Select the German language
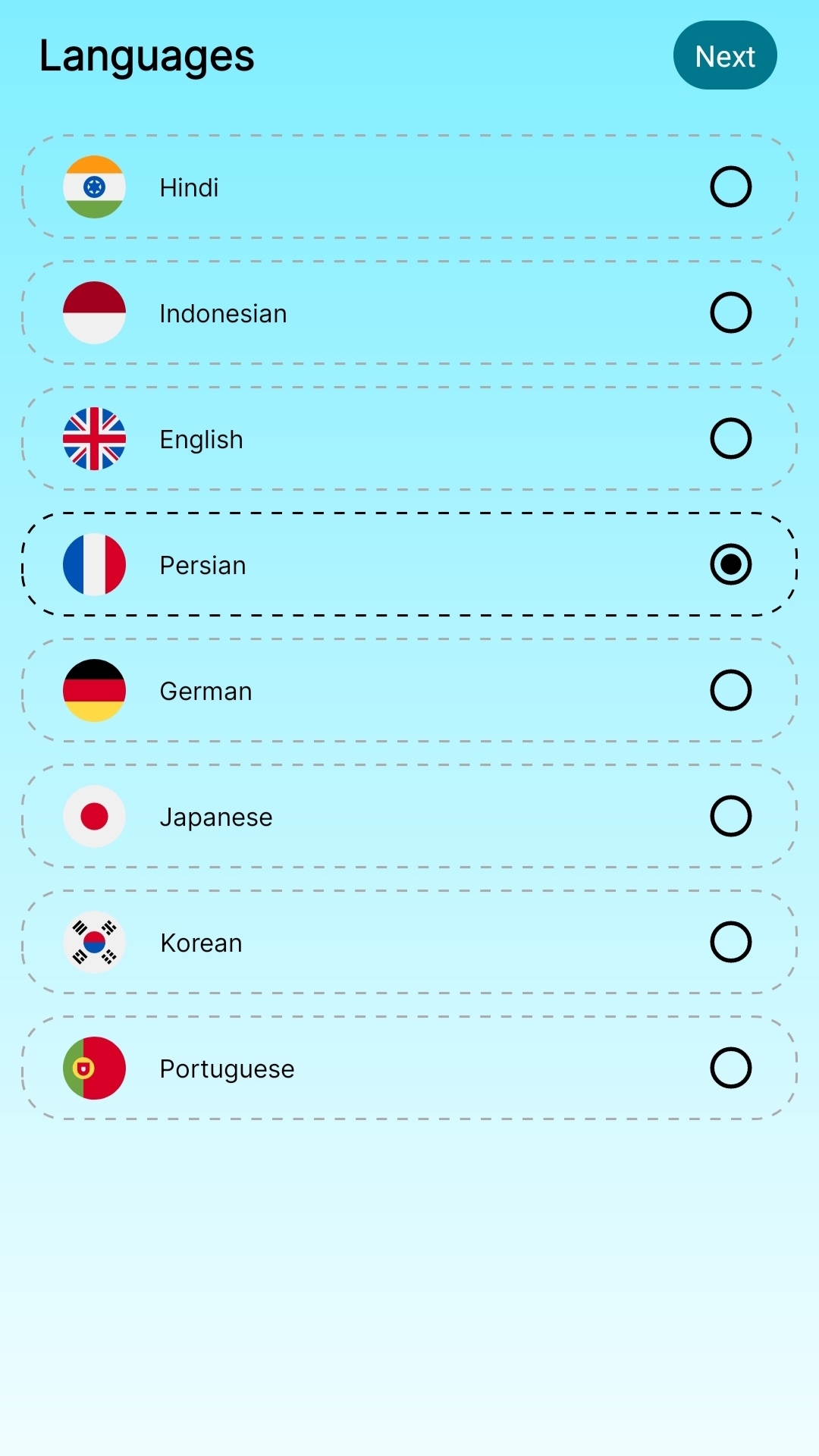The height and width of the screenshot is (1456, 819). click(x=730, y=690)
